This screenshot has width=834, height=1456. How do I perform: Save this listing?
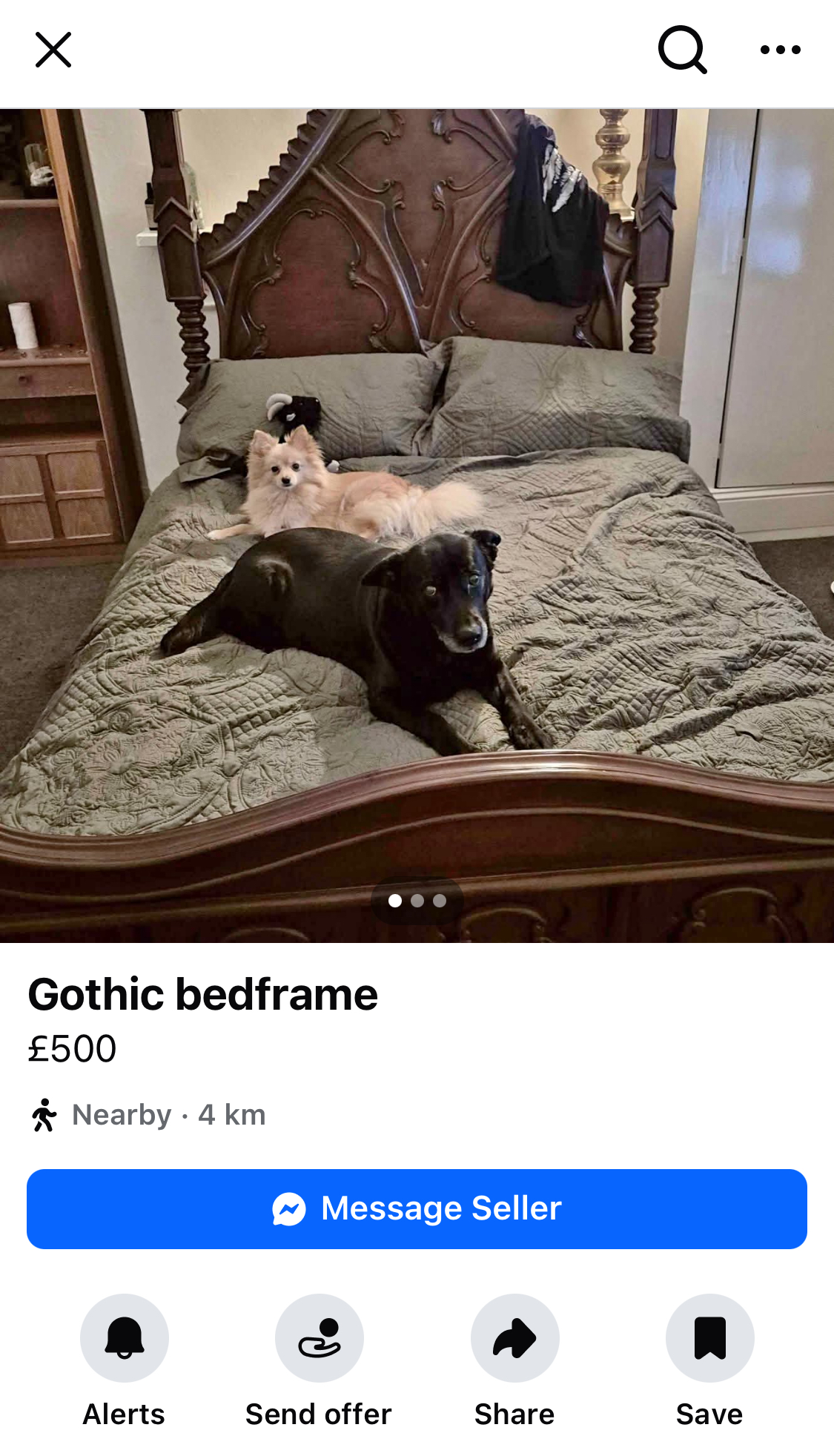(709, 1337)
